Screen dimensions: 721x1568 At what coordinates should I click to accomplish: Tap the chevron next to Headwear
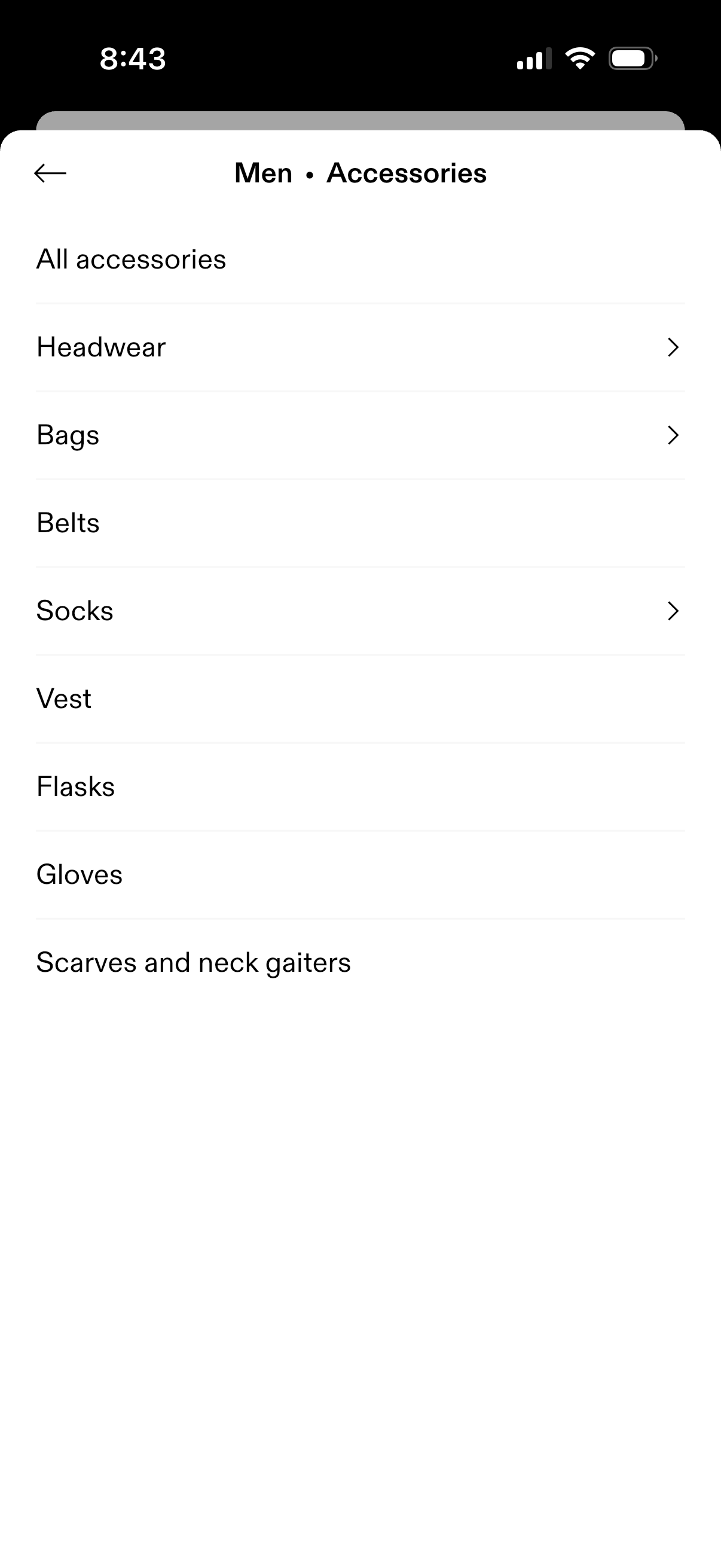click(x=672, y=347)
